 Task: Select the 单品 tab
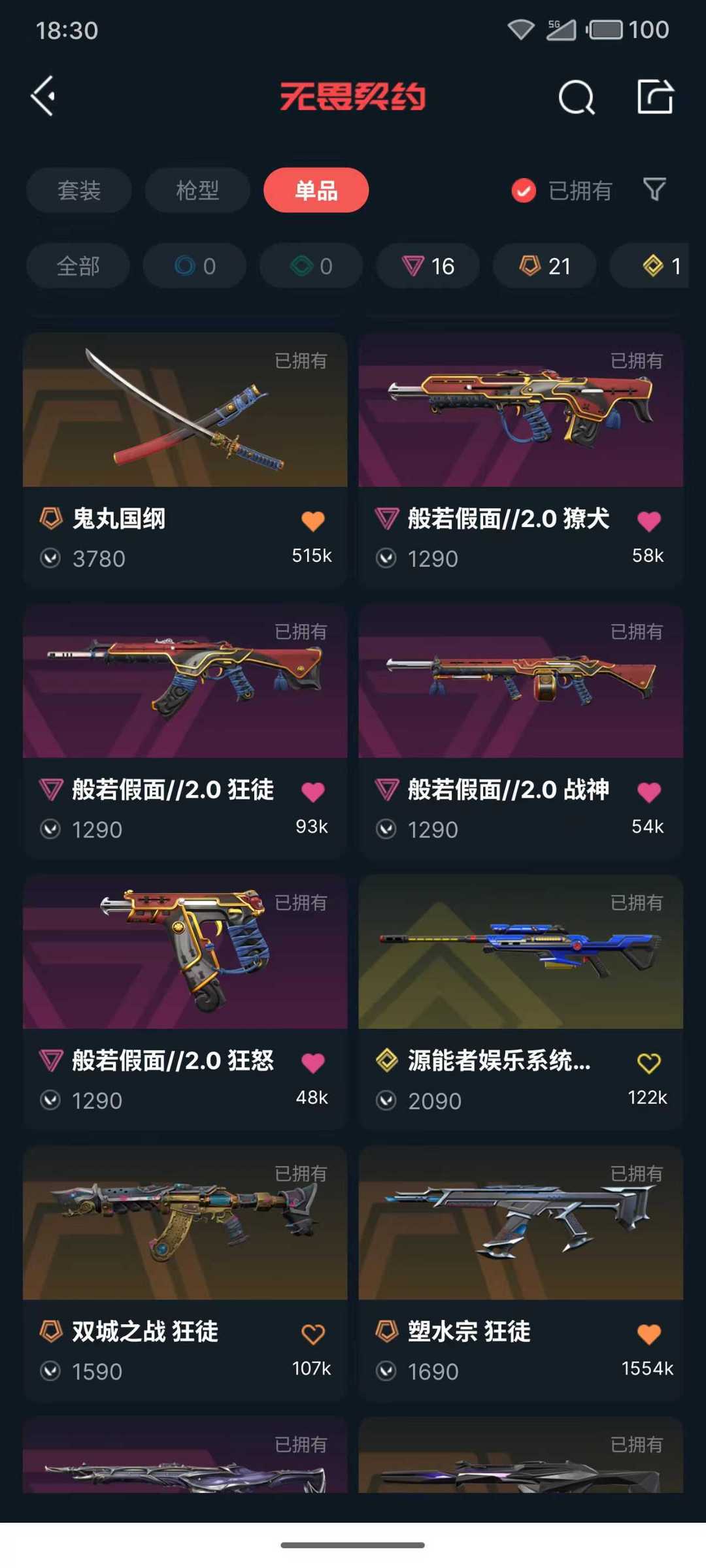point(316,190)
